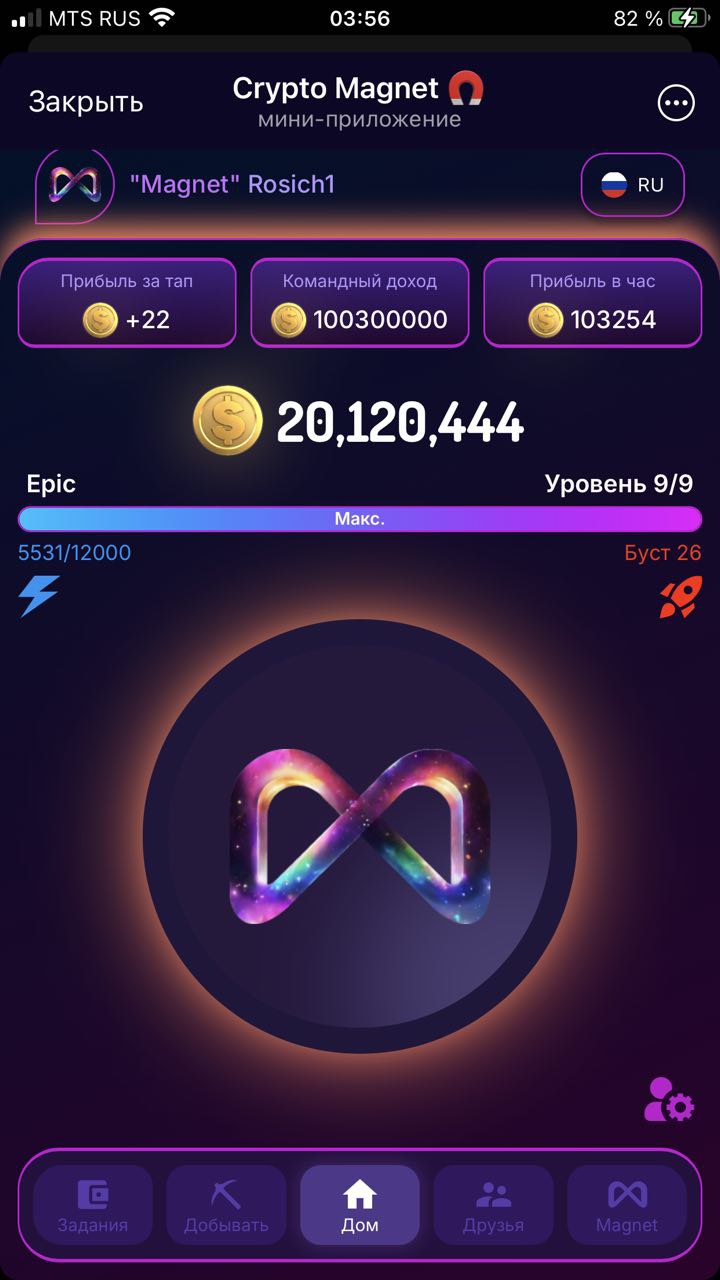Switch to the Друзья tab
Image resolution: width=720 pixels, height=1280 pixels.
pos(493,1205)
